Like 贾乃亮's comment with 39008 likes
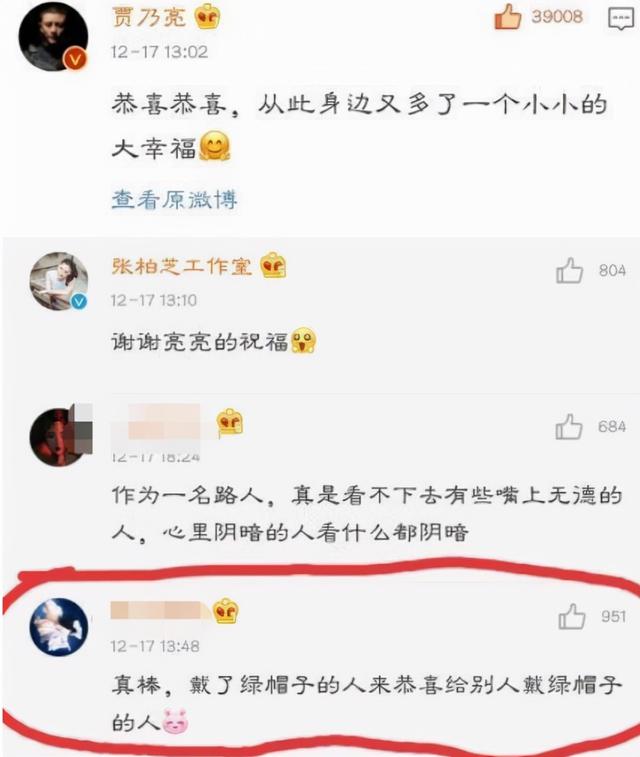Image resolution: width=640 pixels, height=757 pixels. (509, 17)
